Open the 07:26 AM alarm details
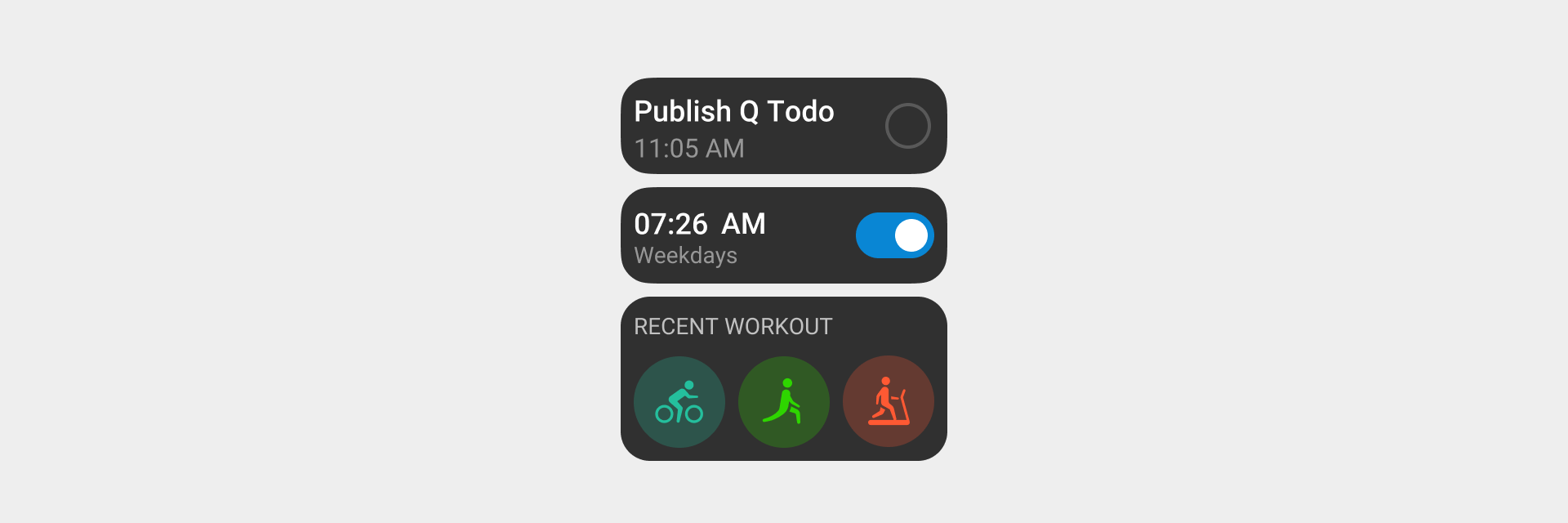This screenshot has height=523, width=1568. coord(719,237)
